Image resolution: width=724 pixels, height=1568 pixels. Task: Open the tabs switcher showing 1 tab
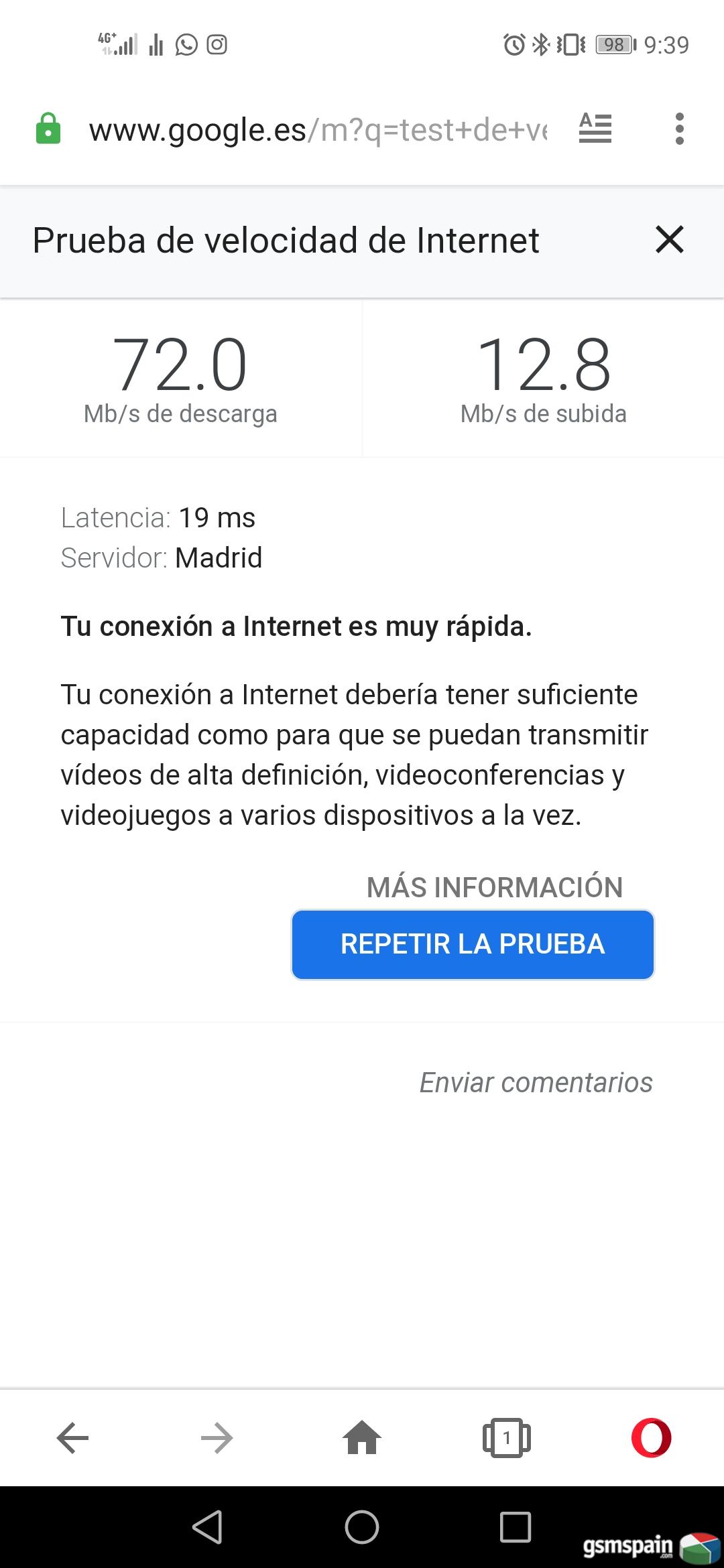507,1438
